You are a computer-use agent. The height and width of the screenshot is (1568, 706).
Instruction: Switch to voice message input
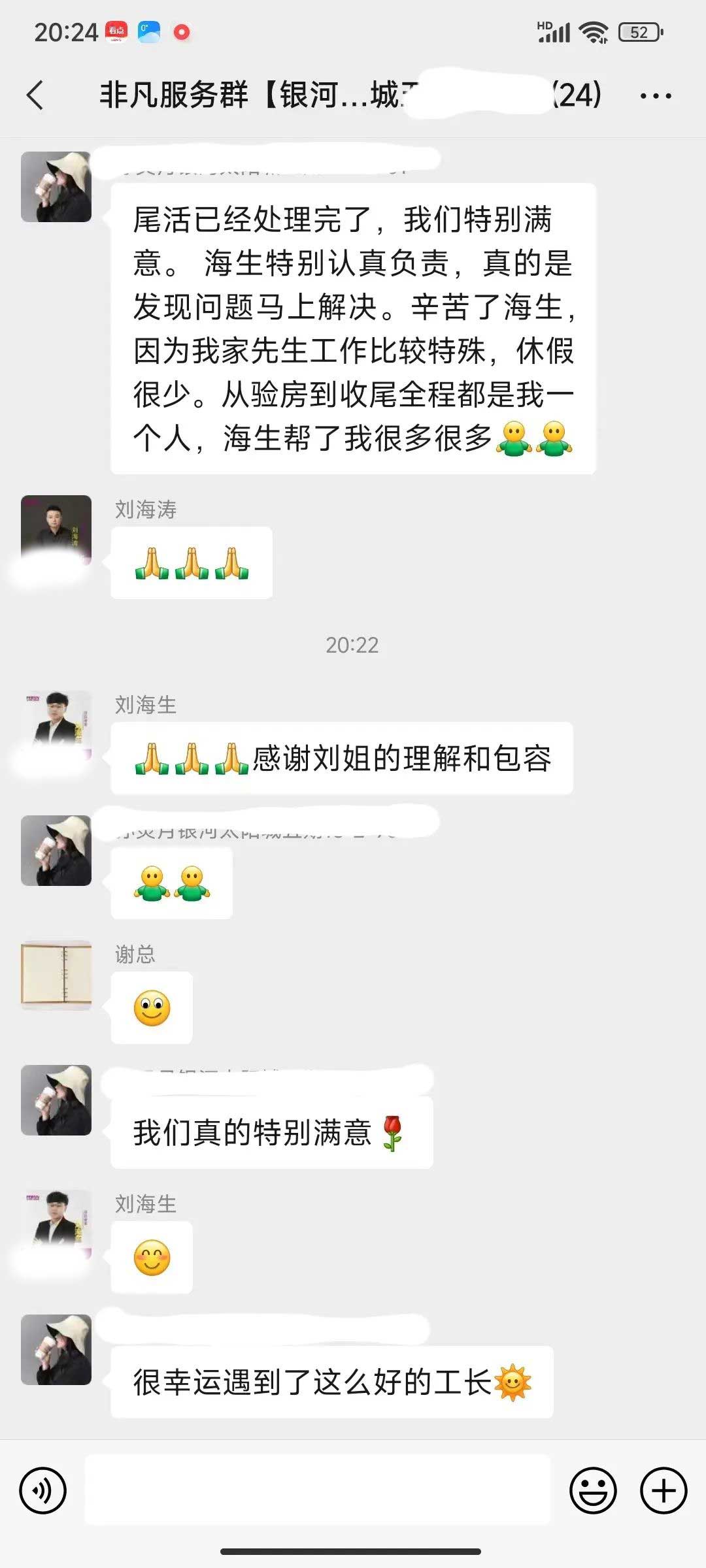pyautogui.click(x=43, y=1491)
